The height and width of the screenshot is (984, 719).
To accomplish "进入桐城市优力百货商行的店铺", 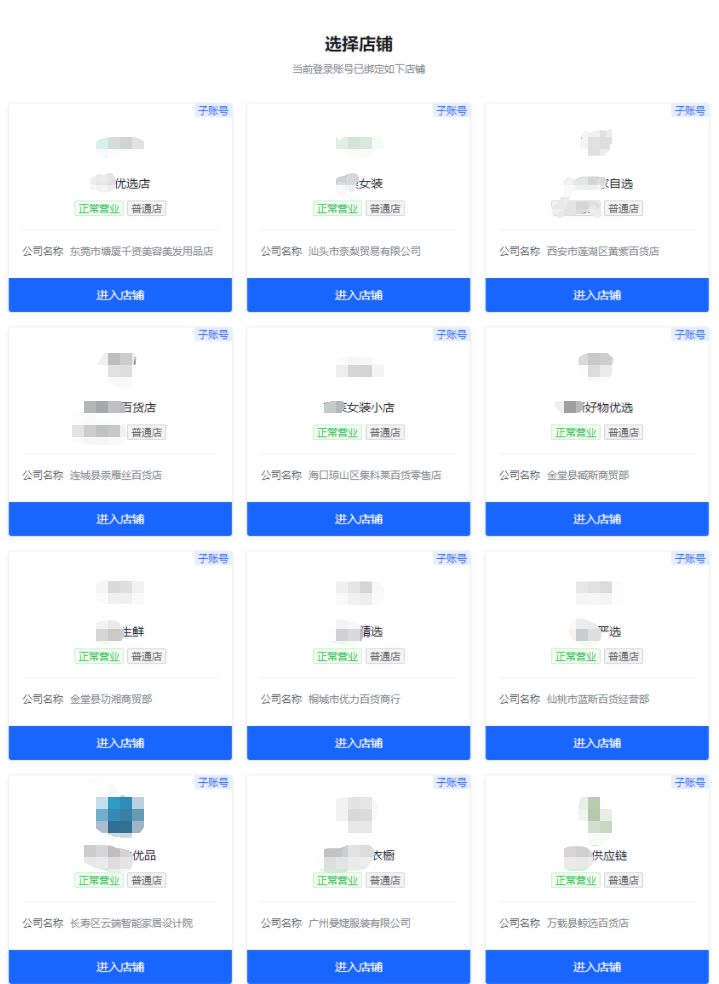I will [358, 743].
